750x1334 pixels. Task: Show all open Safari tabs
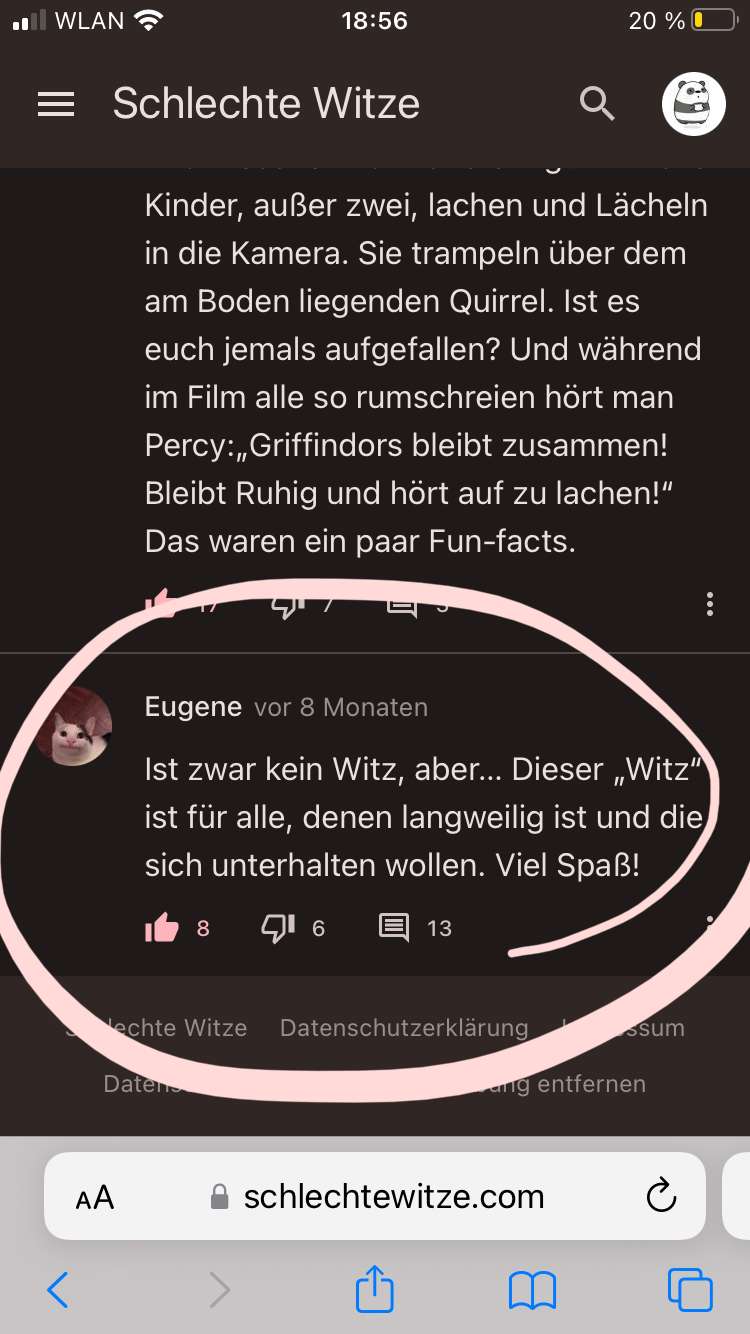coord(690,1290)
